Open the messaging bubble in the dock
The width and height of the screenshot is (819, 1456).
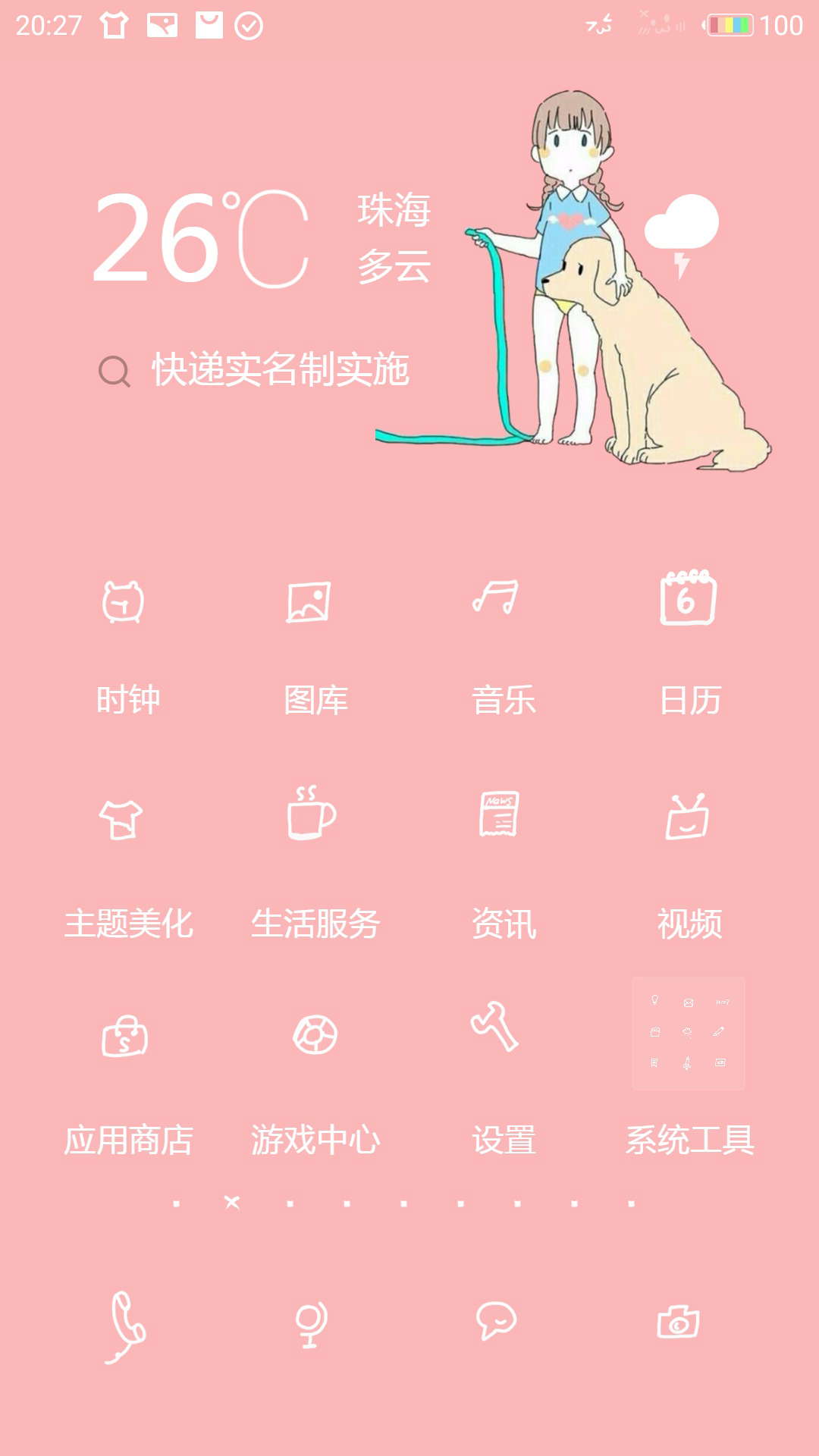pyautogui.click(x=496, y=1321)
